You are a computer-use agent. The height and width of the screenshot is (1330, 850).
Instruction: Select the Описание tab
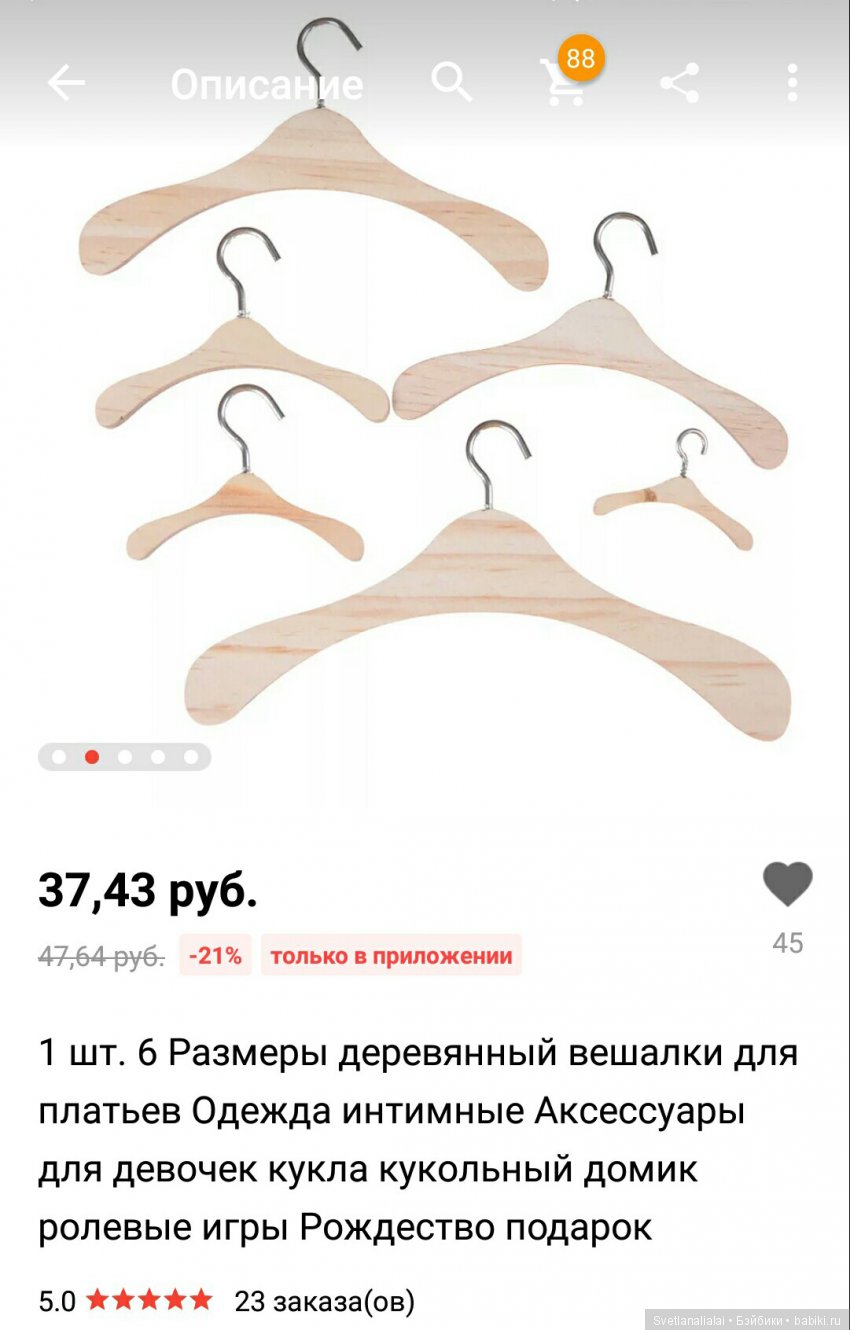[x=266, y=85]
